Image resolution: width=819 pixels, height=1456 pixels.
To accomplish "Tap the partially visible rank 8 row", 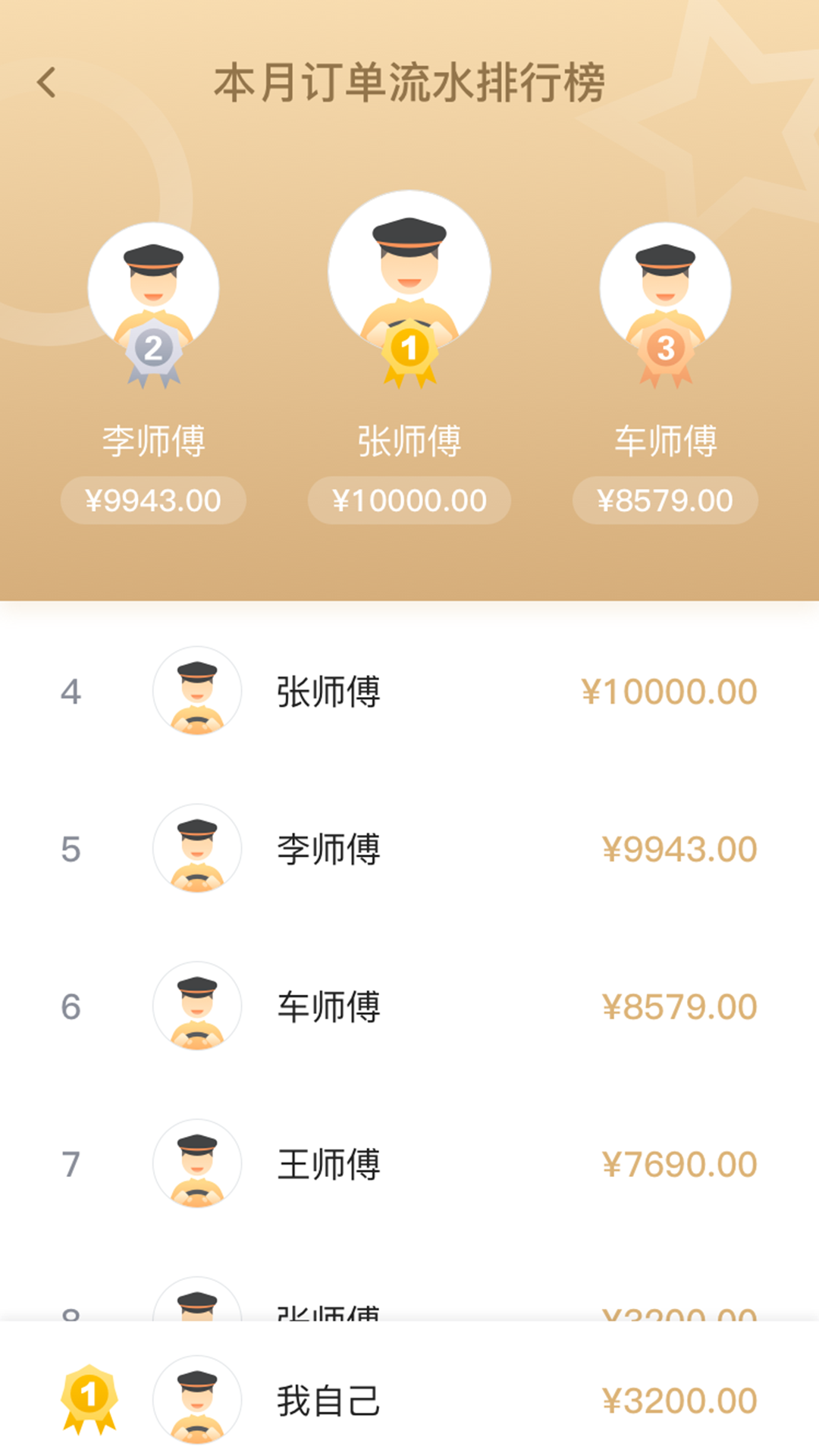I will (x=409, y=1313).
